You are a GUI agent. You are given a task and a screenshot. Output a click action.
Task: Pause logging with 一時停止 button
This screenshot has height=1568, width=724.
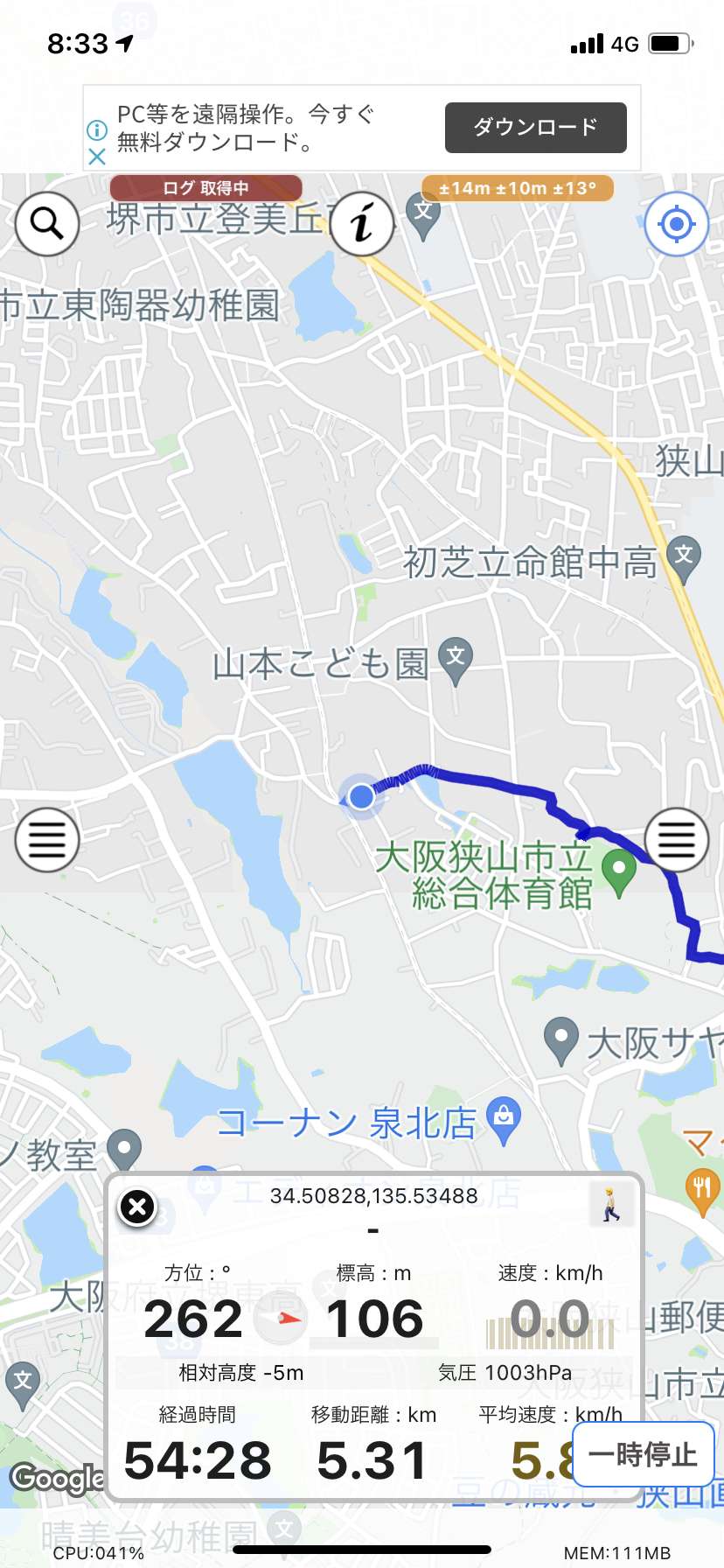click(x=643, y=1454)
